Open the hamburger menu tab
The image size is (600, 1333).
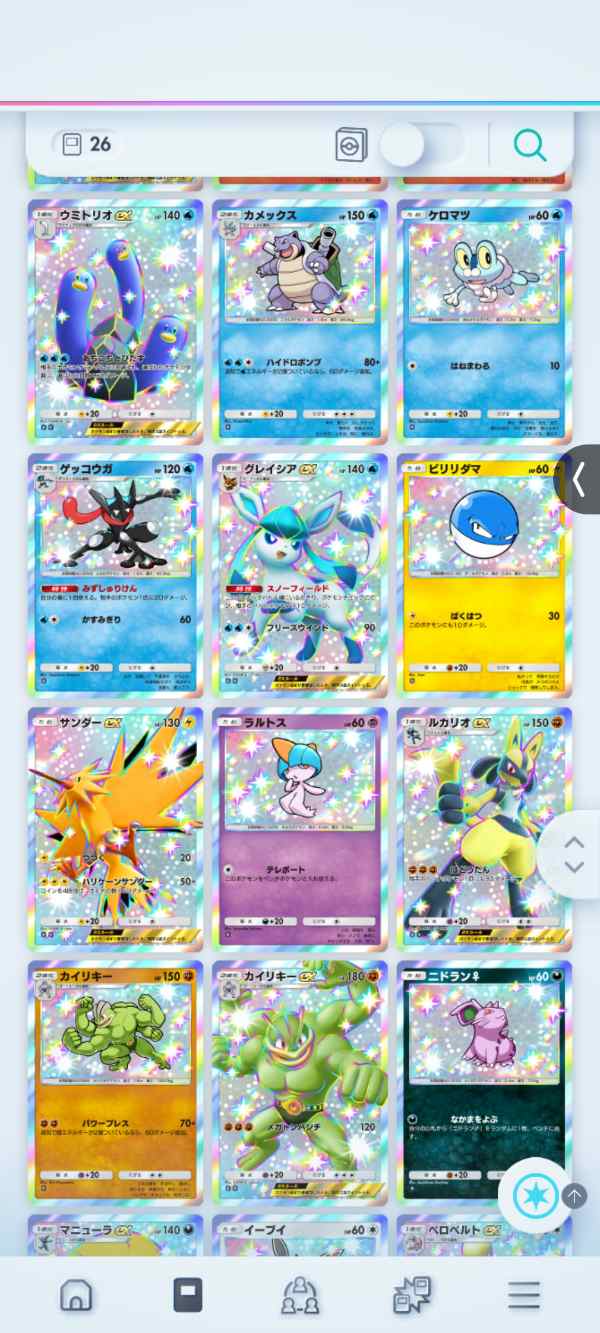pos(524,1295)
